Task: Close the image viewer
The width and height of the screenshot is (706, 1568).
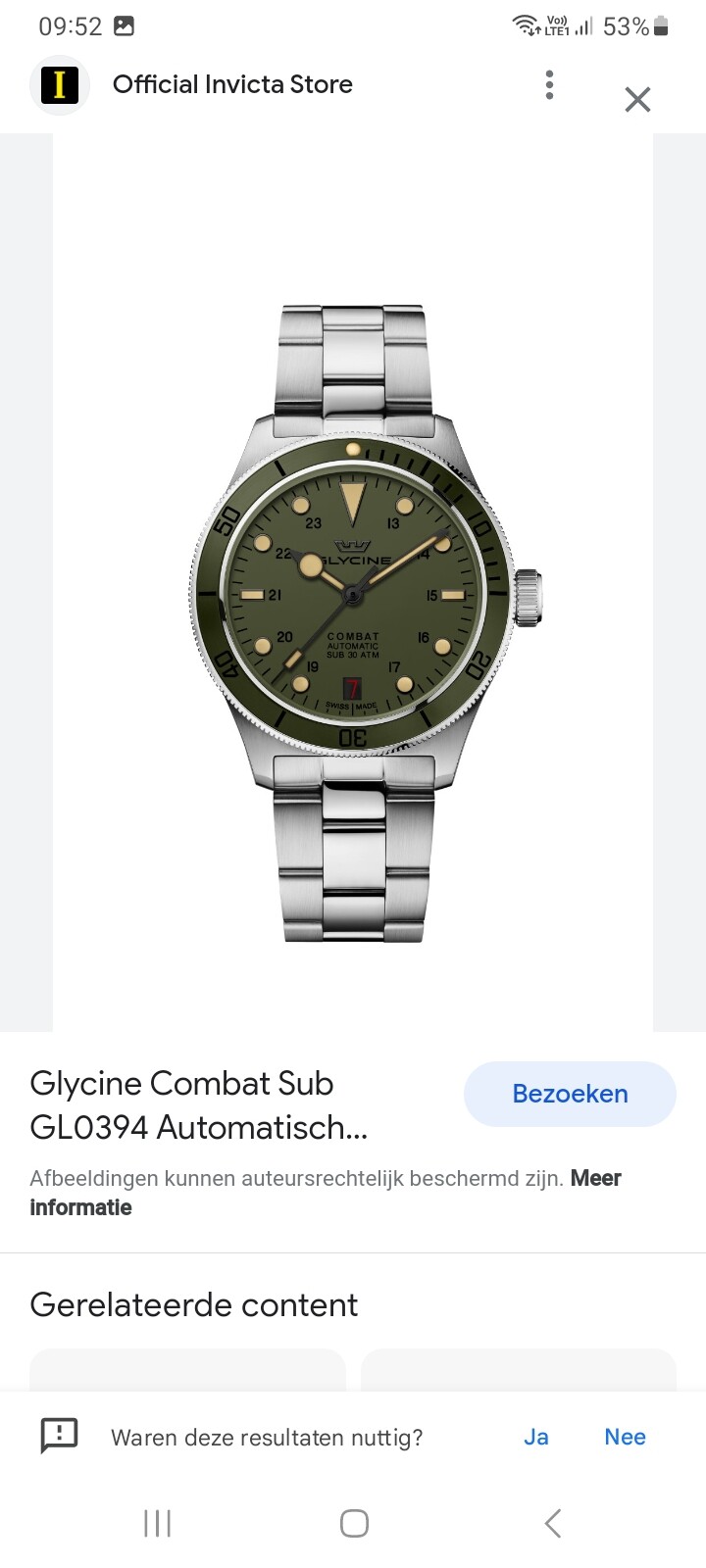Action: click(x=637, y=99)
